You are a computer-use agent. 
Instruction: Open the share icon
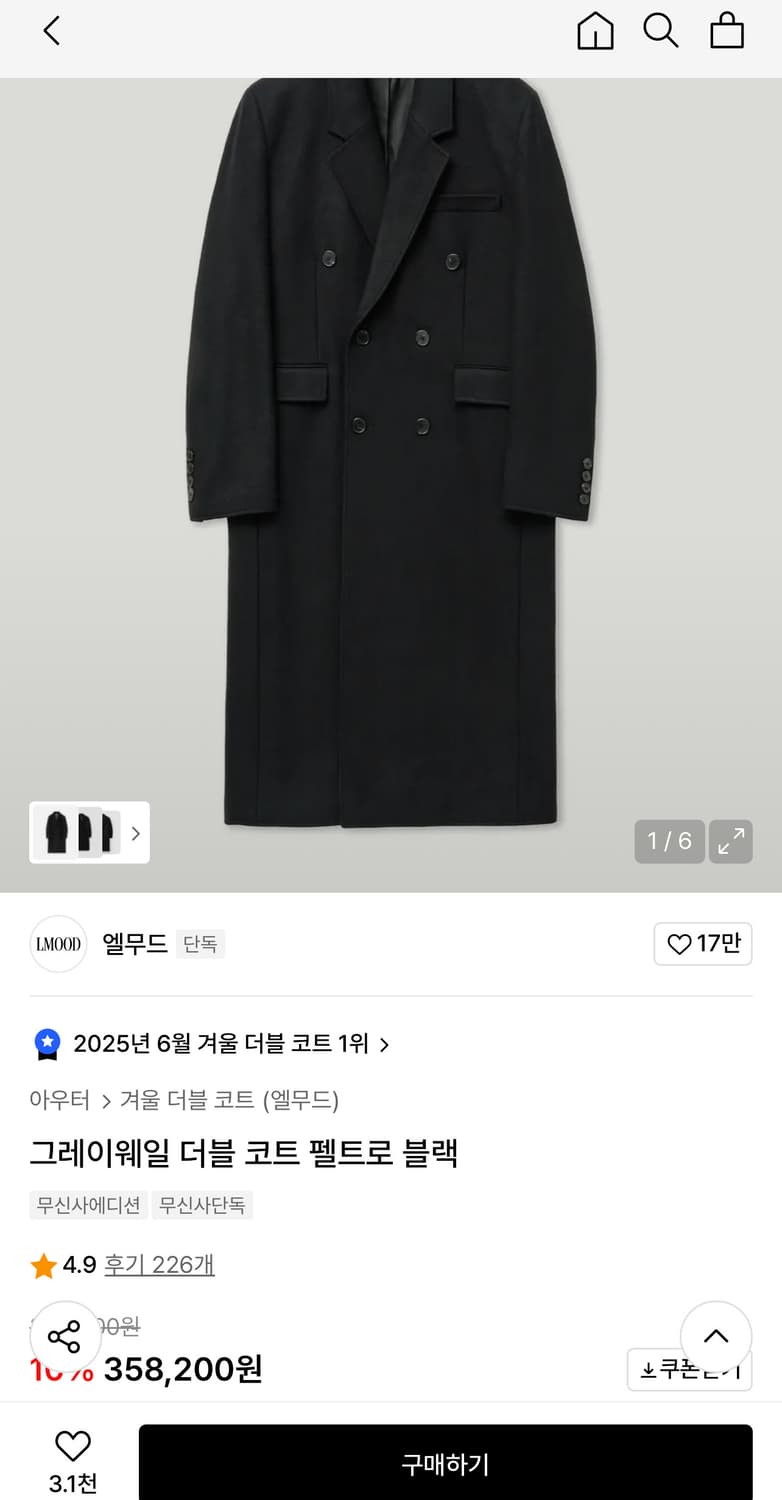pyautogui.click(x=65, y=1335)
